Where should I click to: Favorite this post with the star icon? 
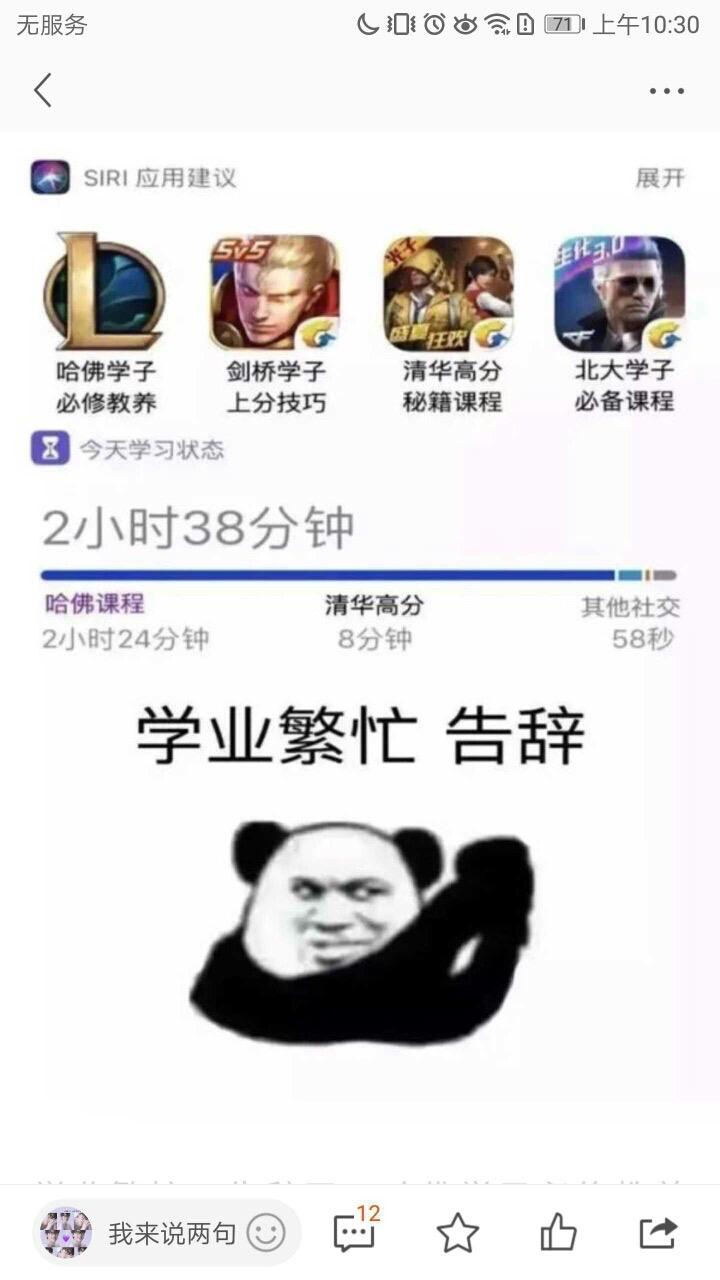click(x=458, y=1234)
